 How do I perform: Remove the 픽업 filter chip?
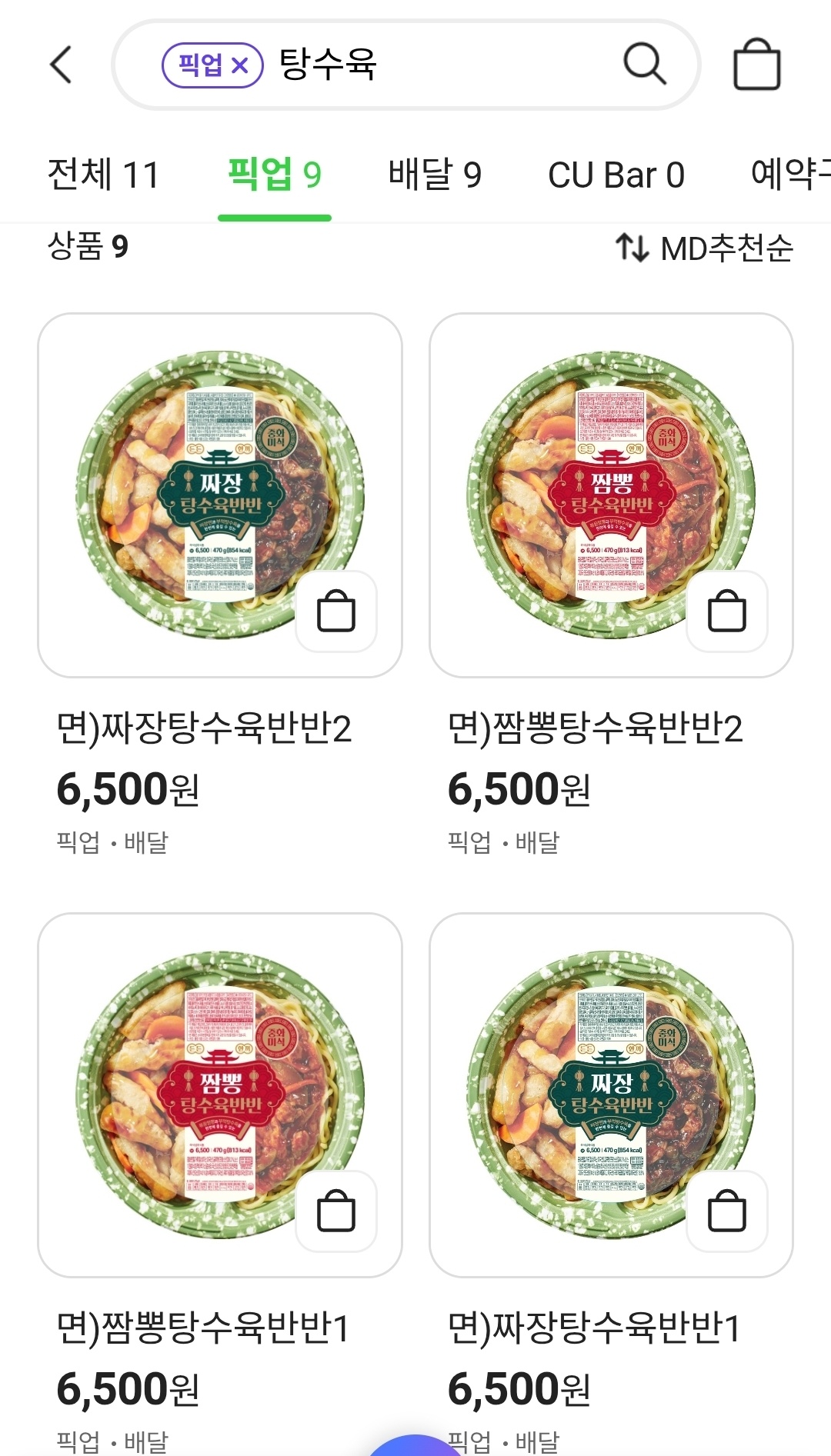[240, 65]
